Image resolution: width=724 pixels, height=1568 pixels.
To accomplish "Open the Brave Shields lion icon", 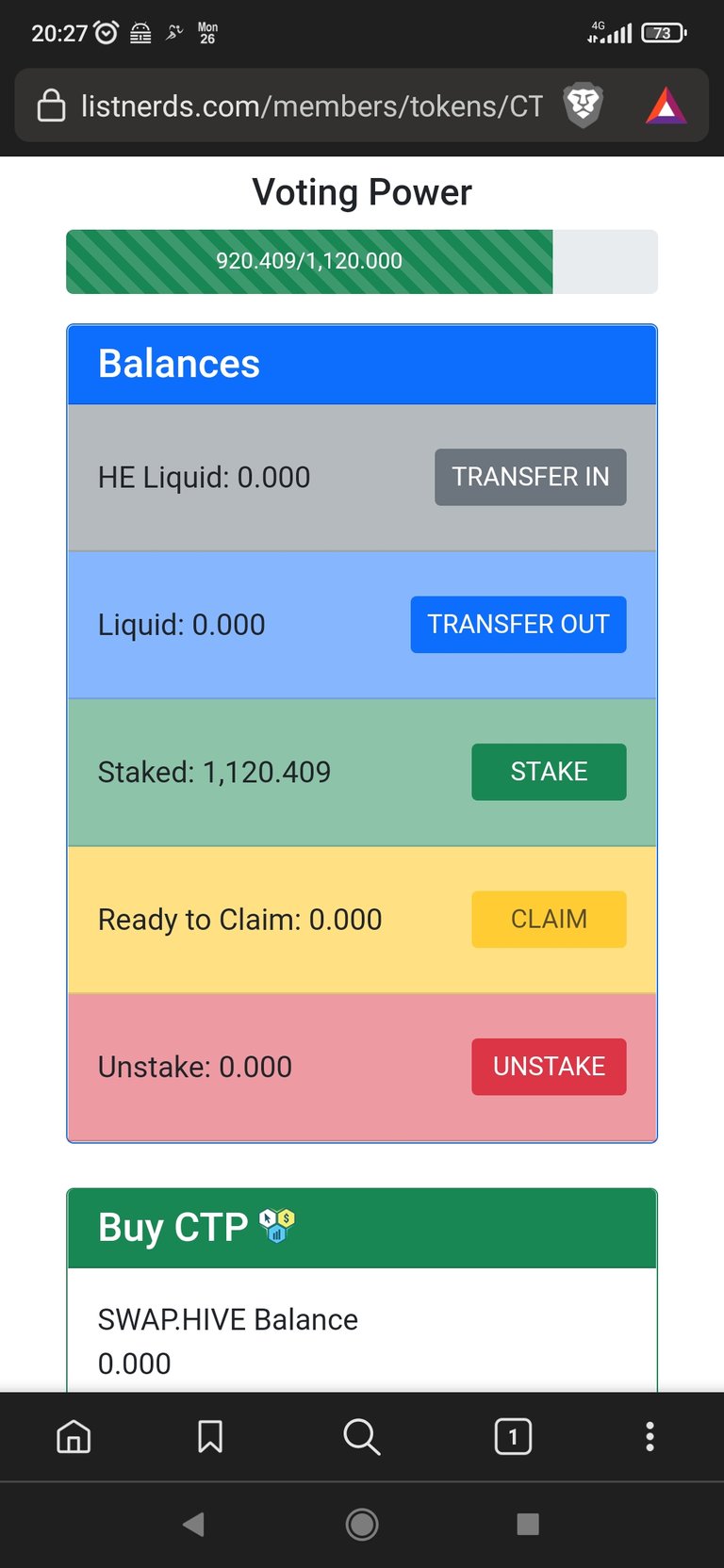I will pyautogui.click(x=583, y=106).
